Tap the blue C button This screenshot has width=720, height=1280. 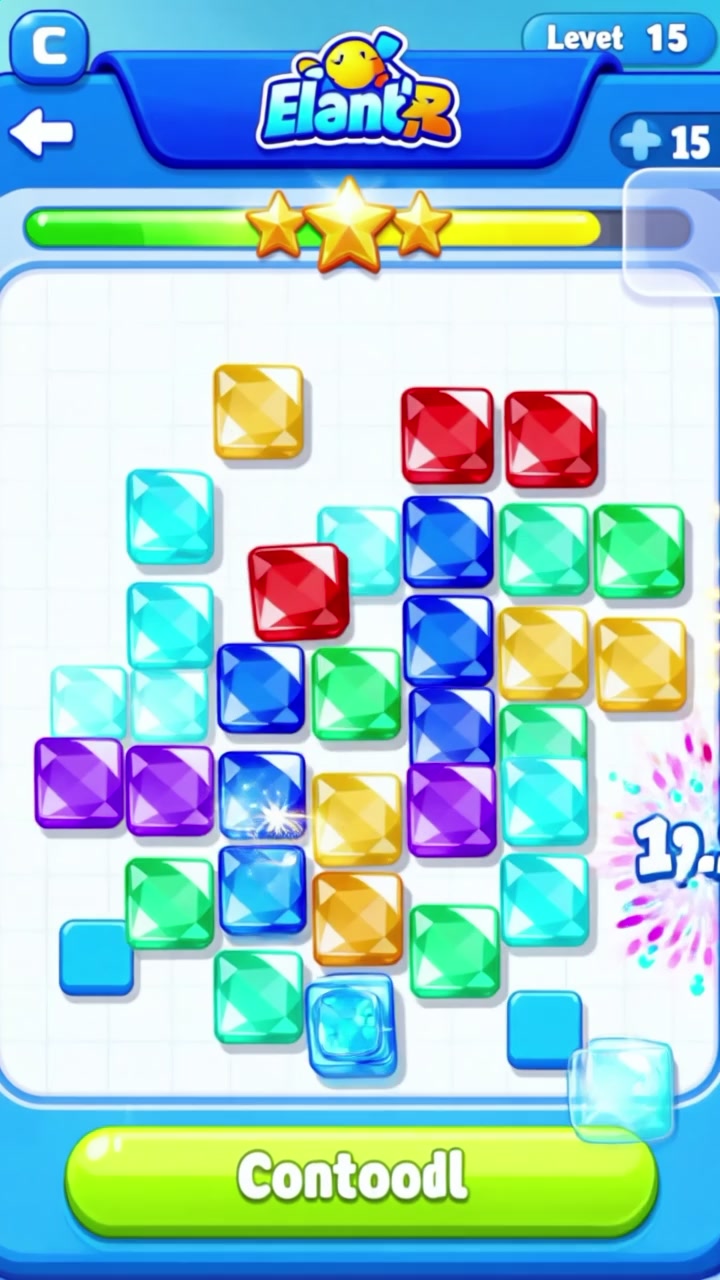tap(47, 45)
